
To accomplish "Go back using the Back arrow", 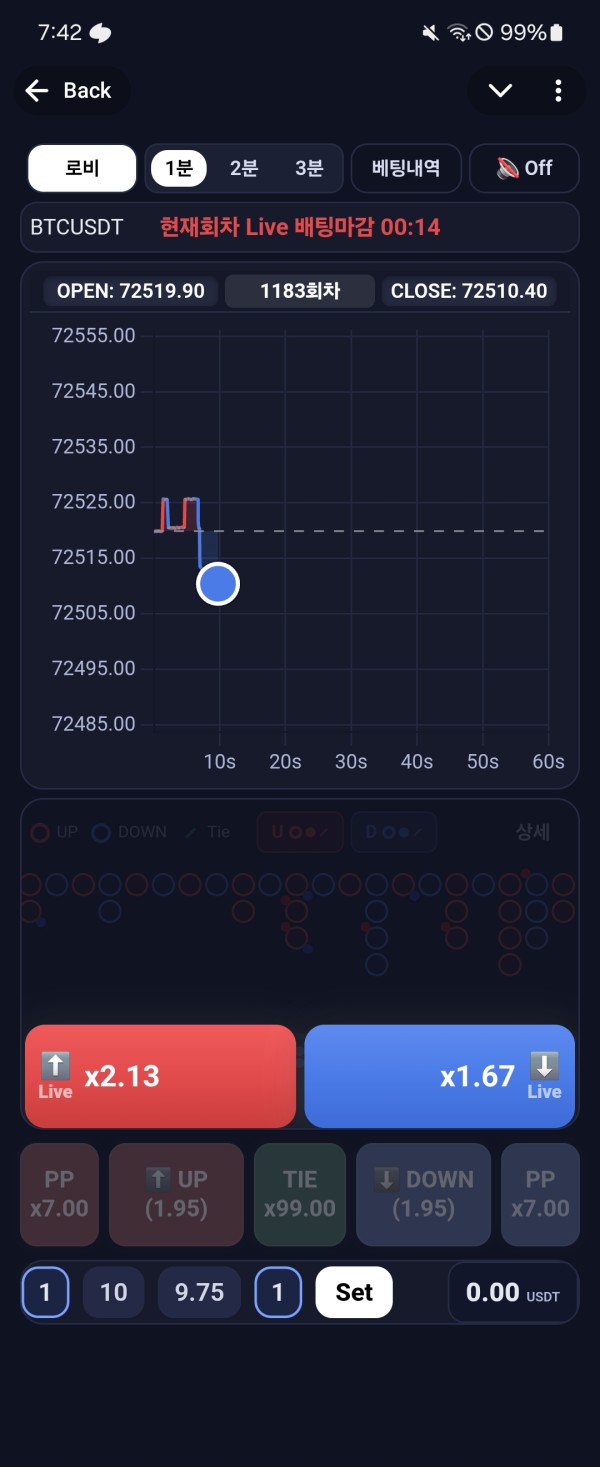I will [x=70, y=91].
